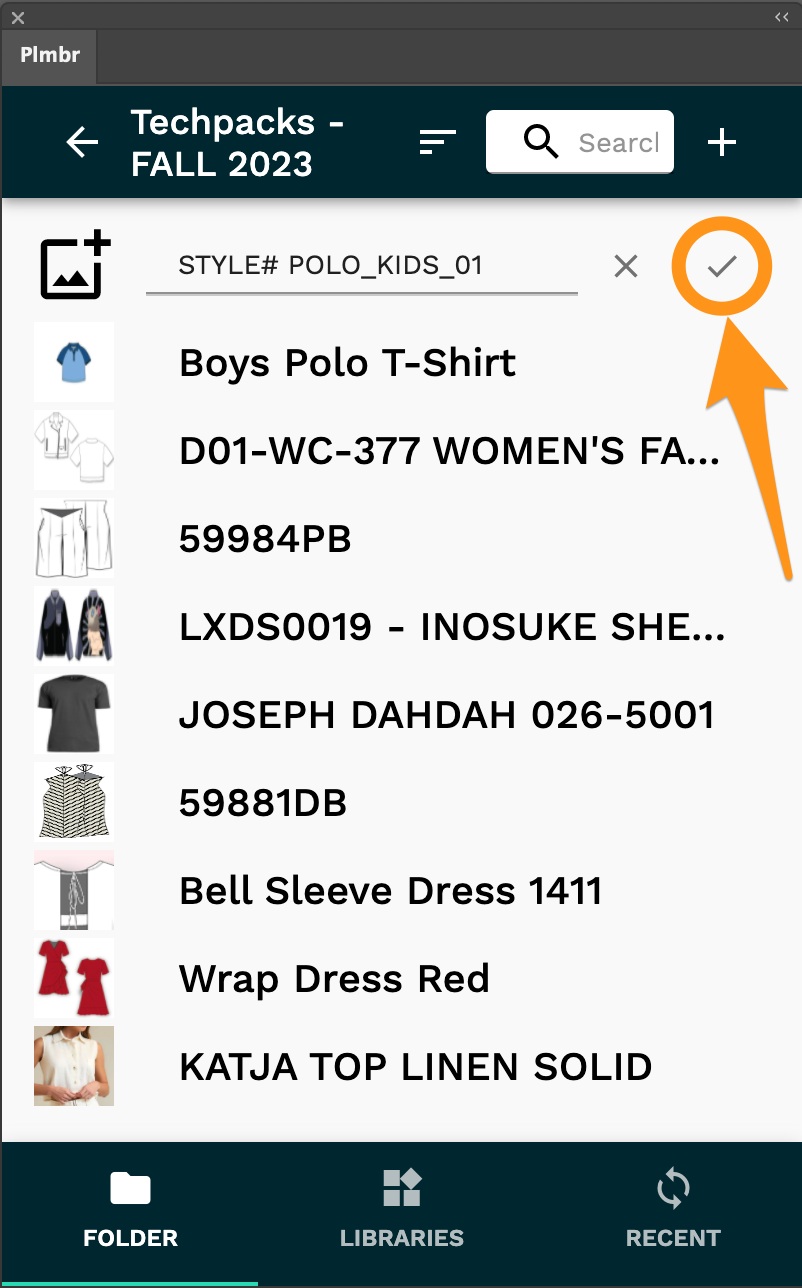The width and height of the screenshot is (802, 1288).
Task: Add a thumbnail image for the new item
Action: (75, 266)
